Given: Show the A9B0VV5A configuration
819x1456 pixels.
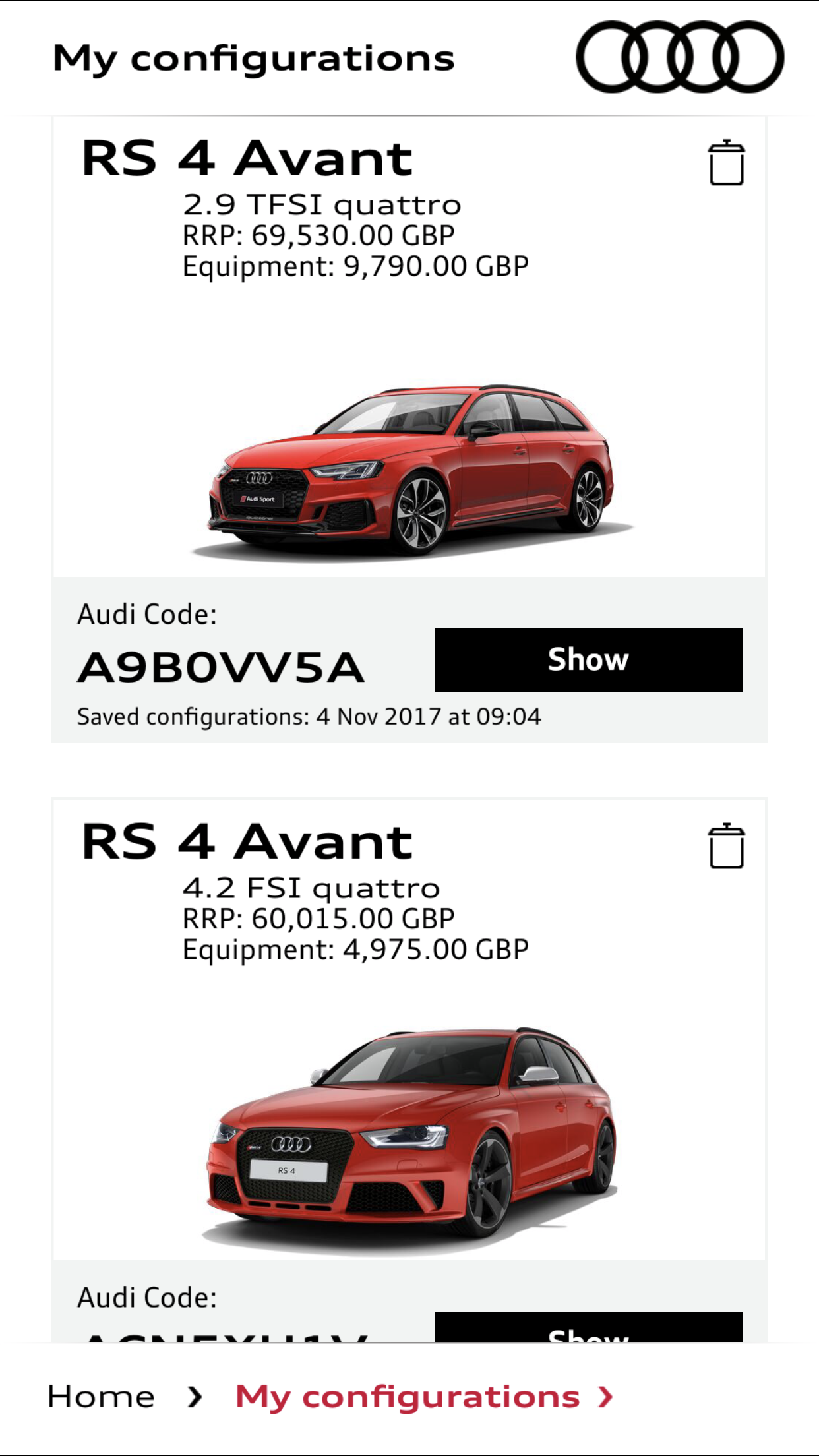Looking at the screenshot, I should click(x=588, y=660).
